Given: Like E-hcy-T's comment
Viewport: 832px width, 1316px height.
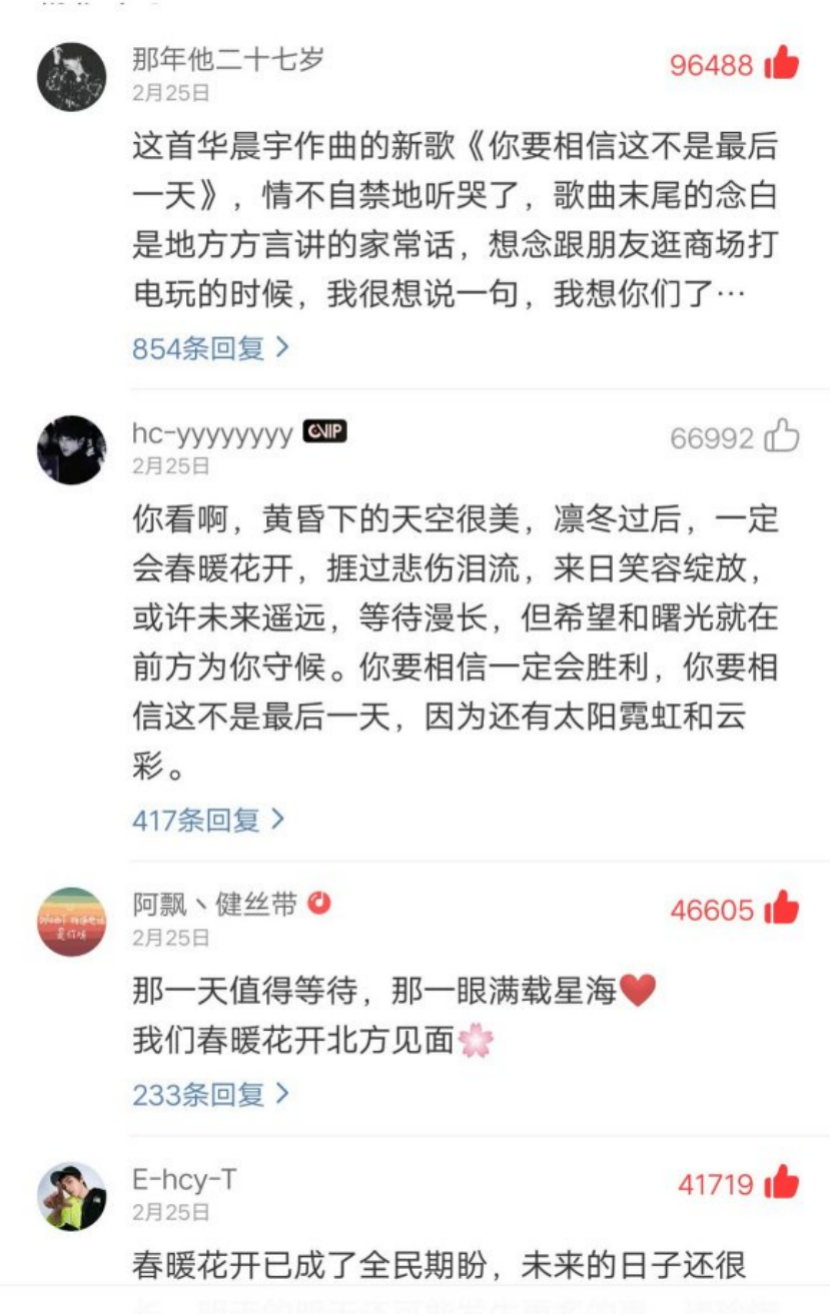Looking at the screenshot, I should [781, 1184].
